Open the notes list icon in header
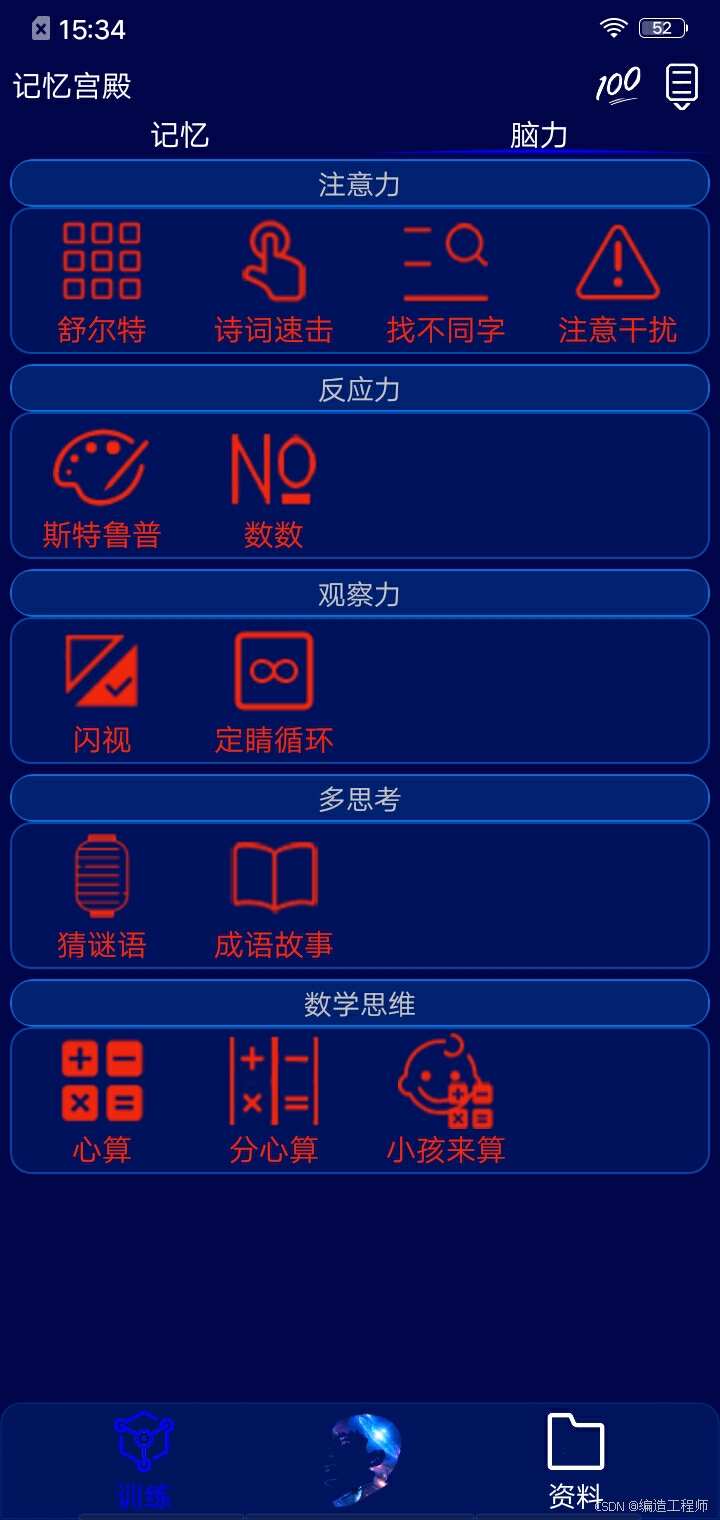The image size is (720, 1520). click(682, 85)
